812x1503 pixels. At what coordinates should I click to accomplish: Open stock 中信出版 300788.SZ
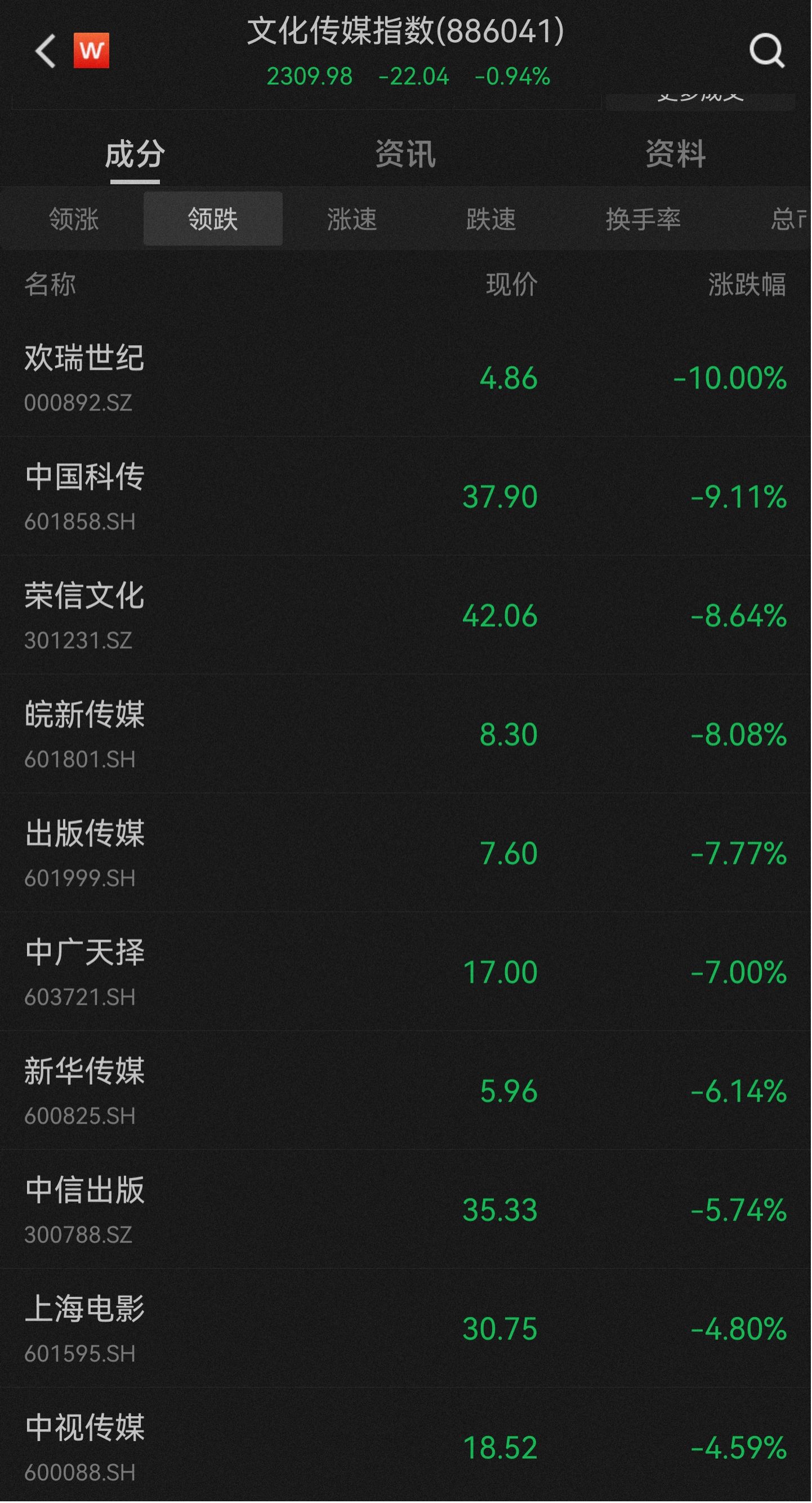[406, 1211]
